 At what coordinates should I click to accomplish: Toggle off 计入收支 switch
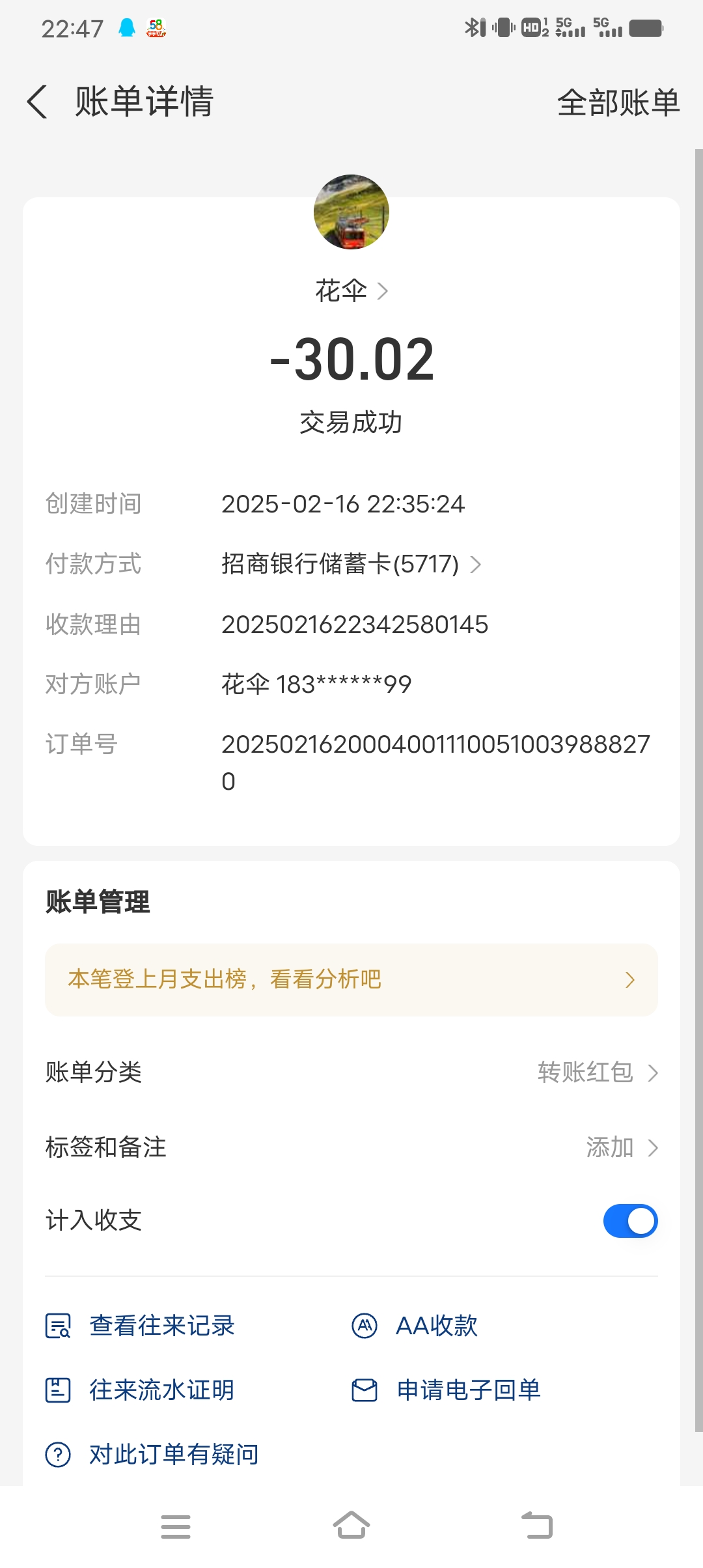[x=630, y=1221]
